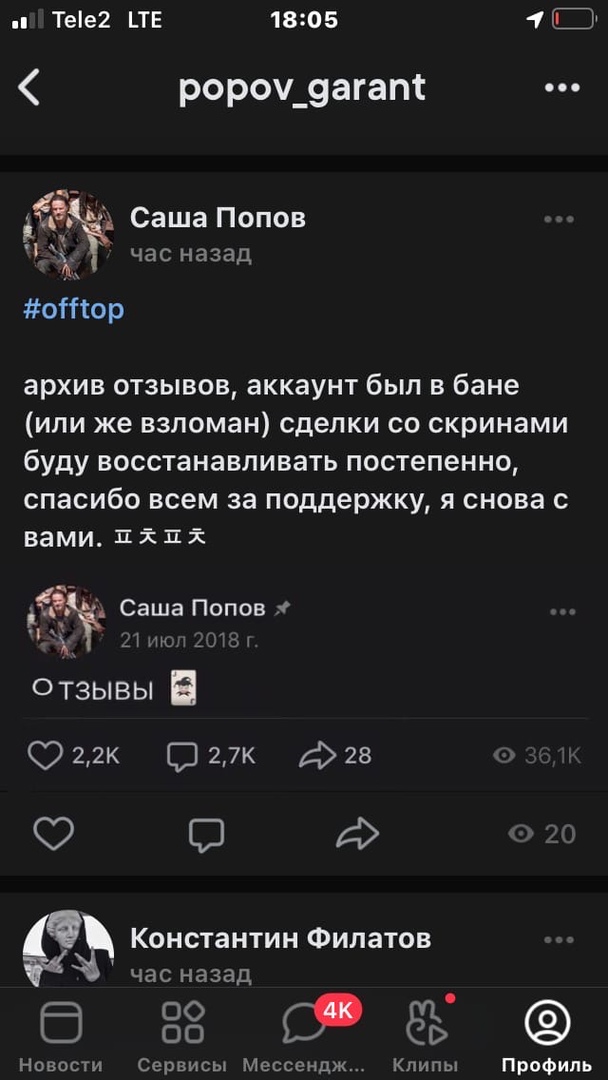The image size is (608, 1080).
Task: Select the Профиль tab
Action: click(547, 1035)
